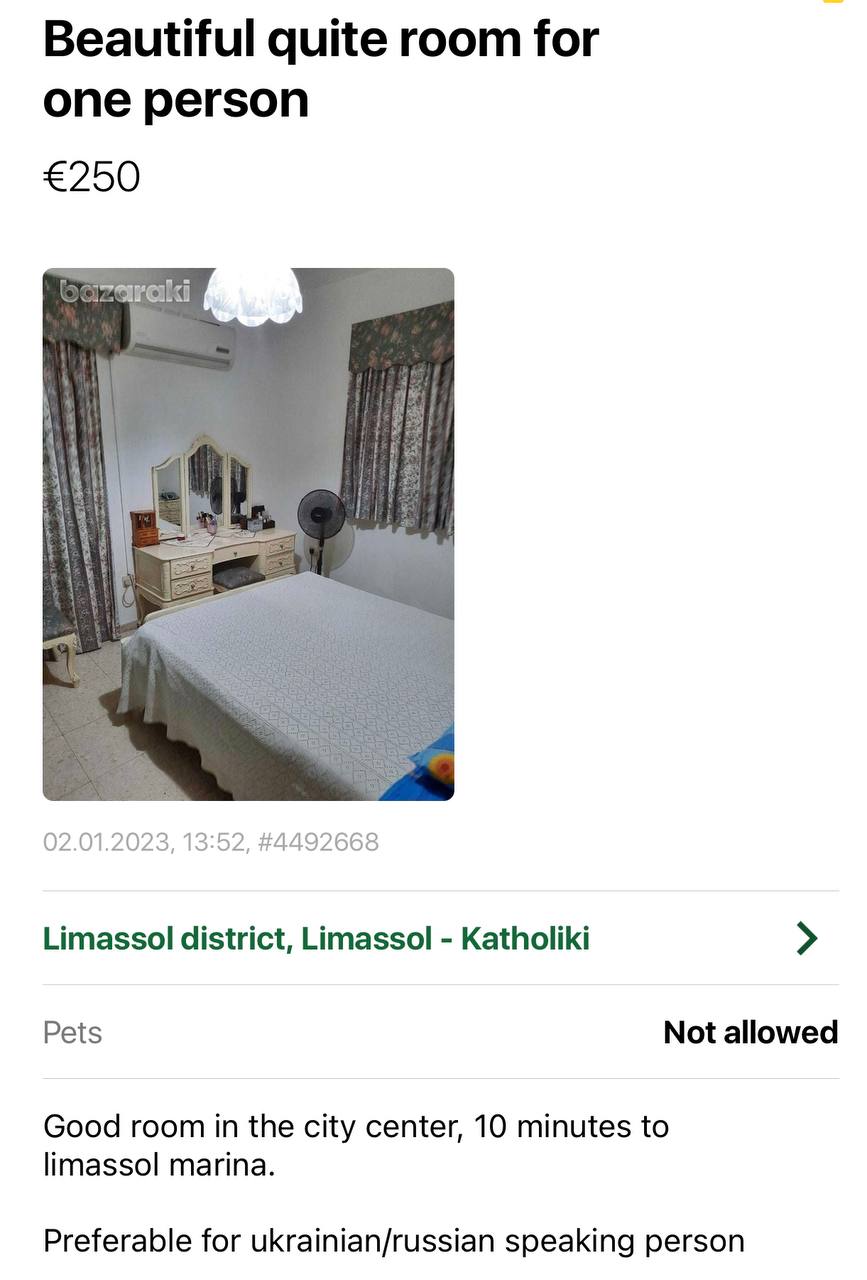The image size is (867, 1280).
Task: Open Limassol district, Limassol - Katholiki location
Action: pyautogui.click(x=316, y=938)
